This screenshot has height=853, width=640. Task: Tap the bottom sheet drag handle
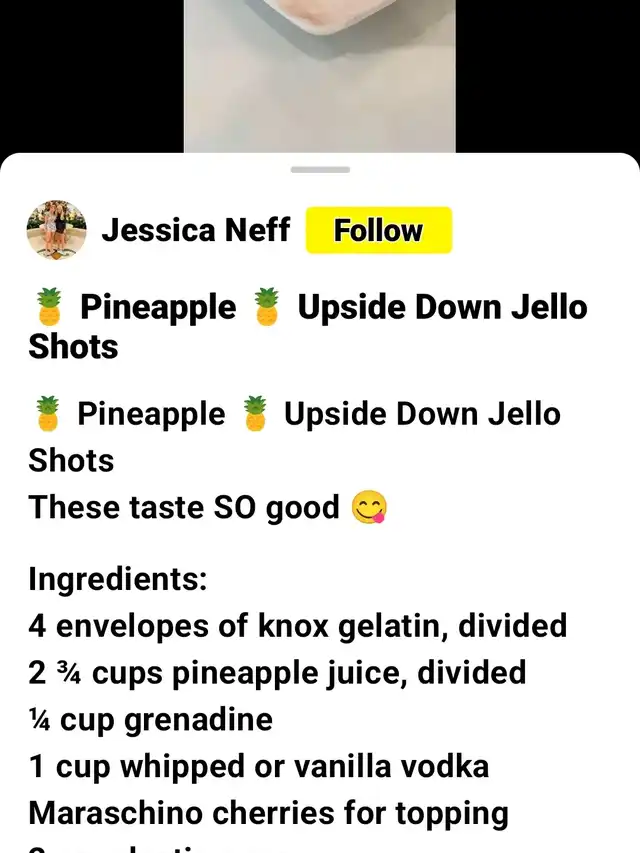coord(320,170)
